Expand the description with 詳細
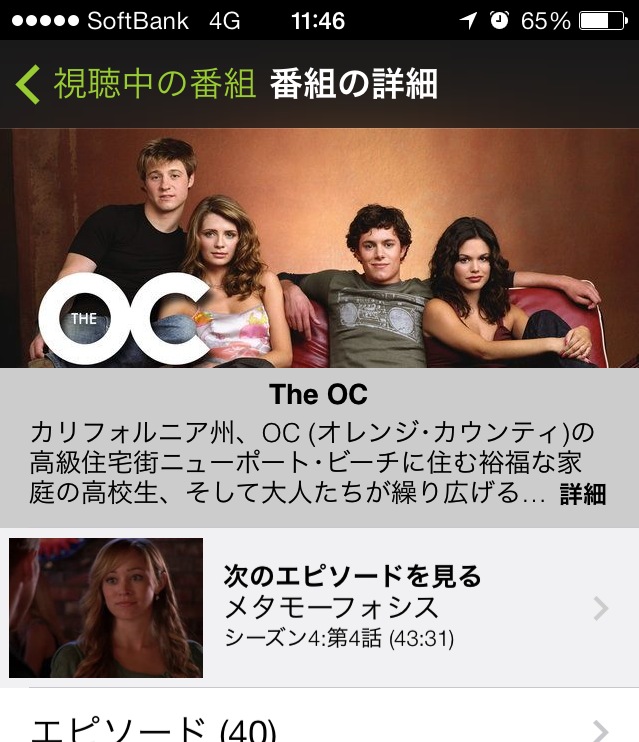The height and width of the screenshot is (742, 639). pyautogui.click(x=582, y=493)
